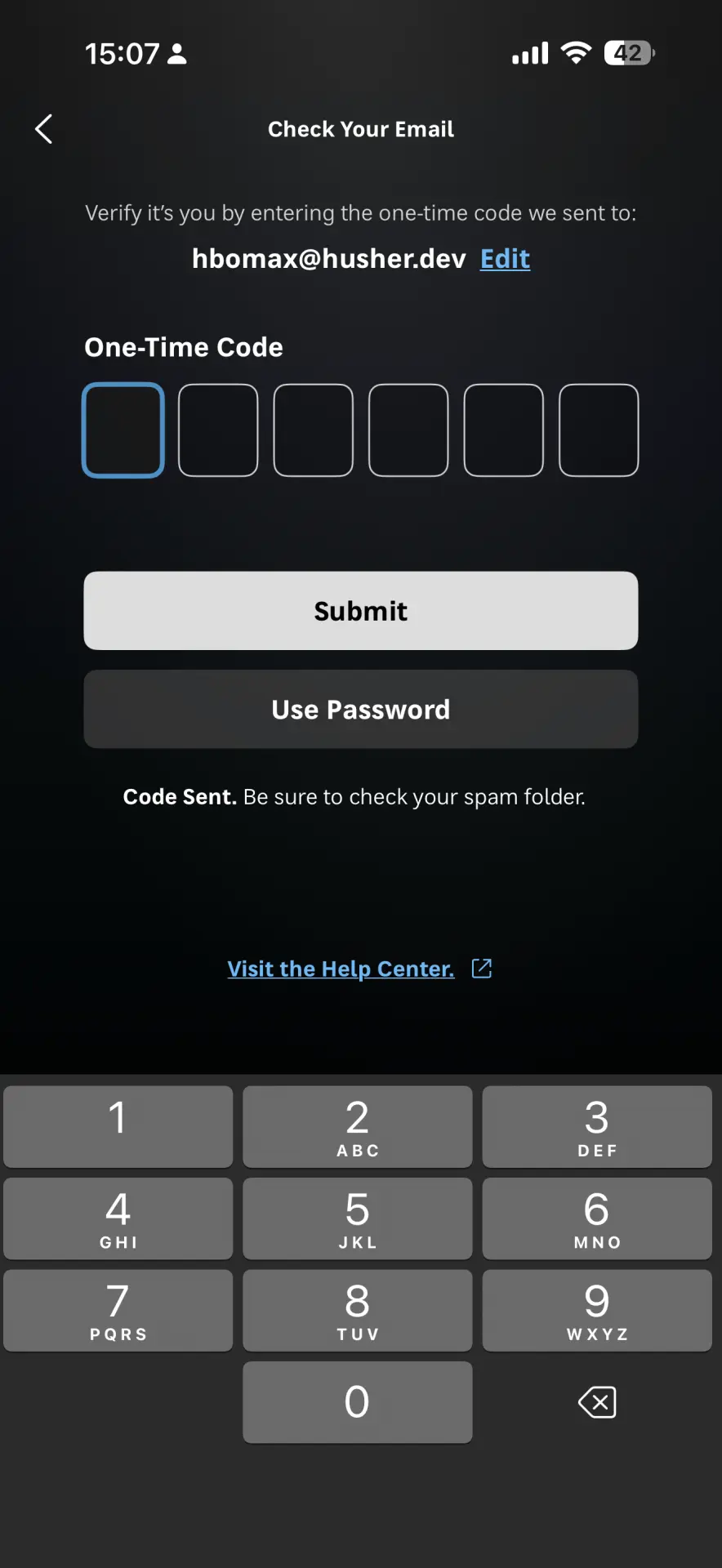Select the last one-time code box
This screenshot has width=722, height=1568.
(x=599, y=430)
